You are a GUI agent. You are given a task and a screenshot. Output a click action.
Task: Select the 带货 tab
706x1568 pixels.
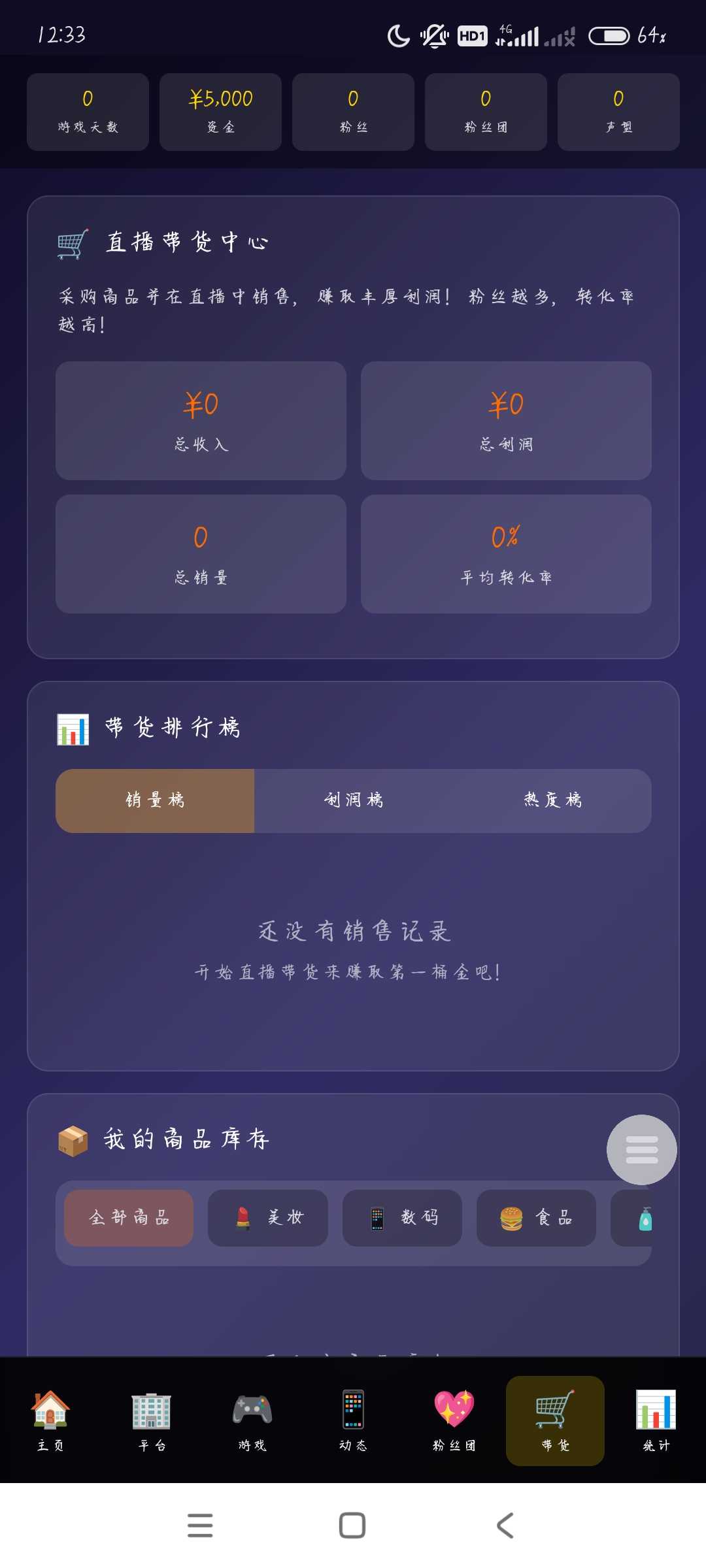coord(555,1420)
